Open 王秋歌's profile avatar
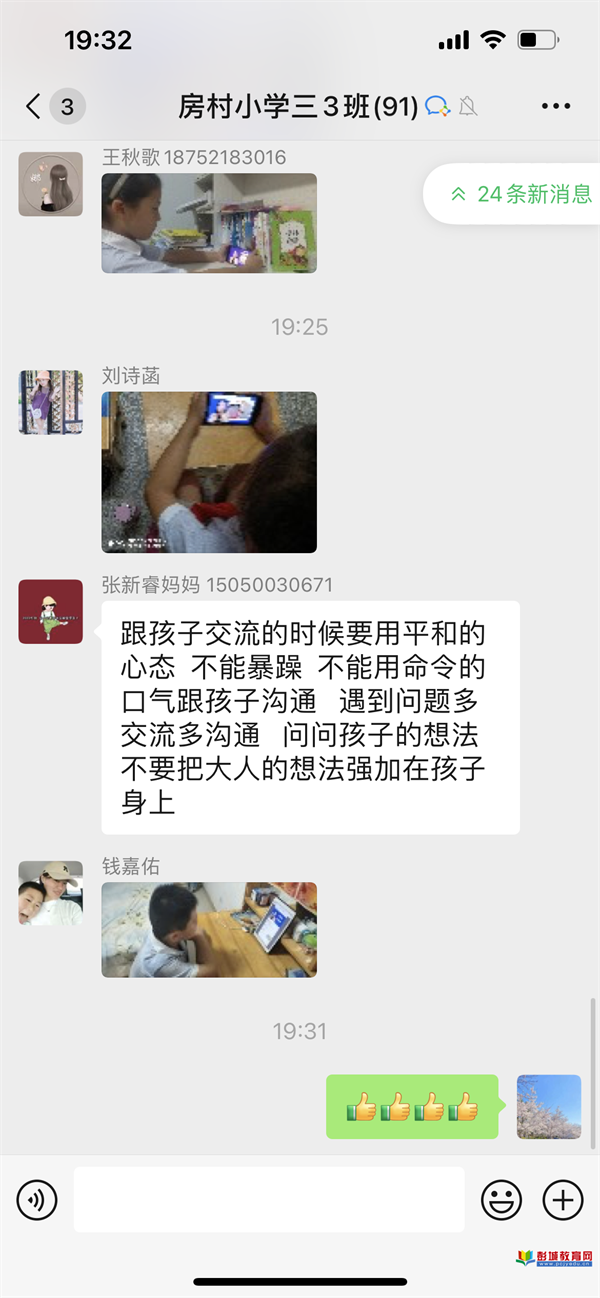Screen dimensions: 600x1298 [x=50, y=184]
